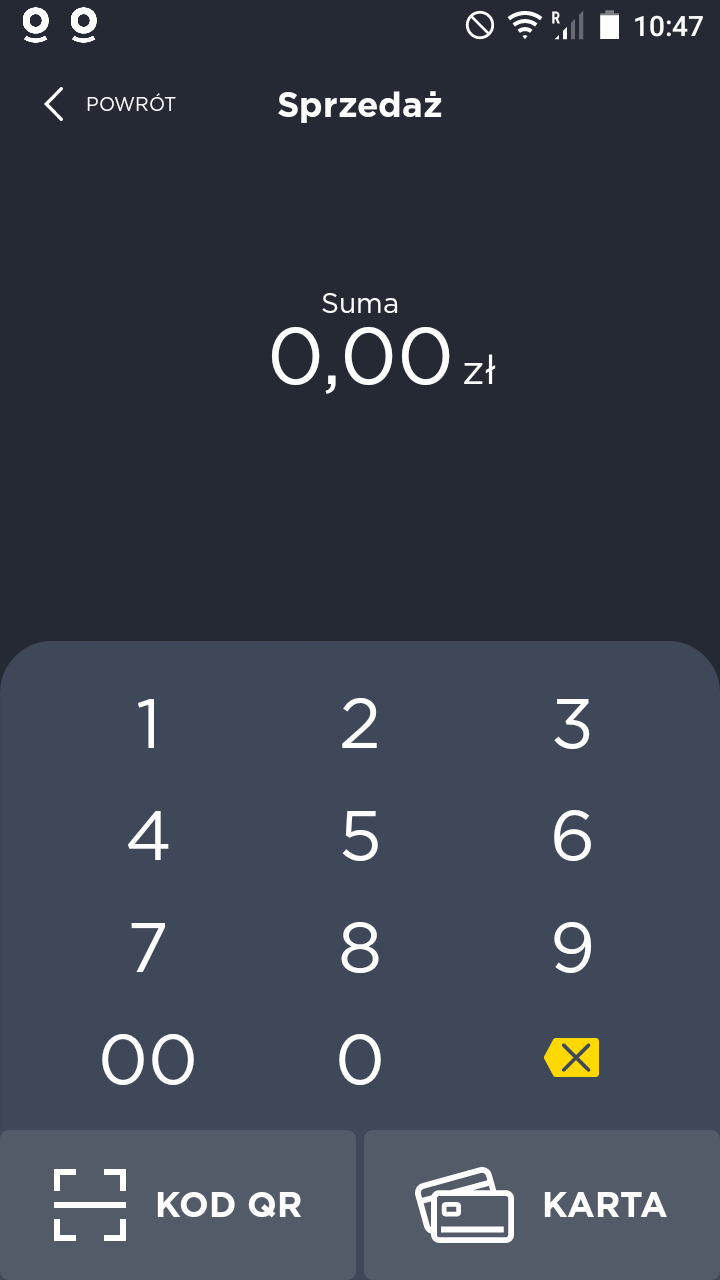Go back with the Powrót arrow
720x1280 pixels.
(x=56, y=104)
